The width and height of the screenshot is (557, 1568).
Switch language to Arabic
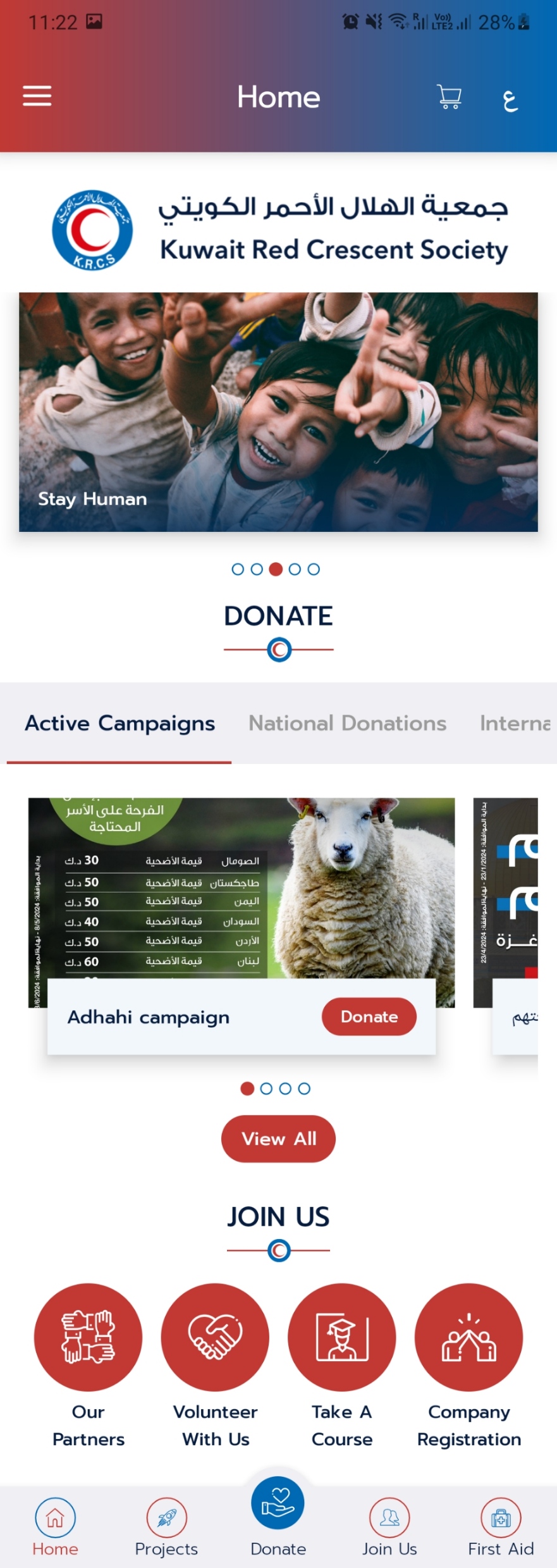coord(510,99)
